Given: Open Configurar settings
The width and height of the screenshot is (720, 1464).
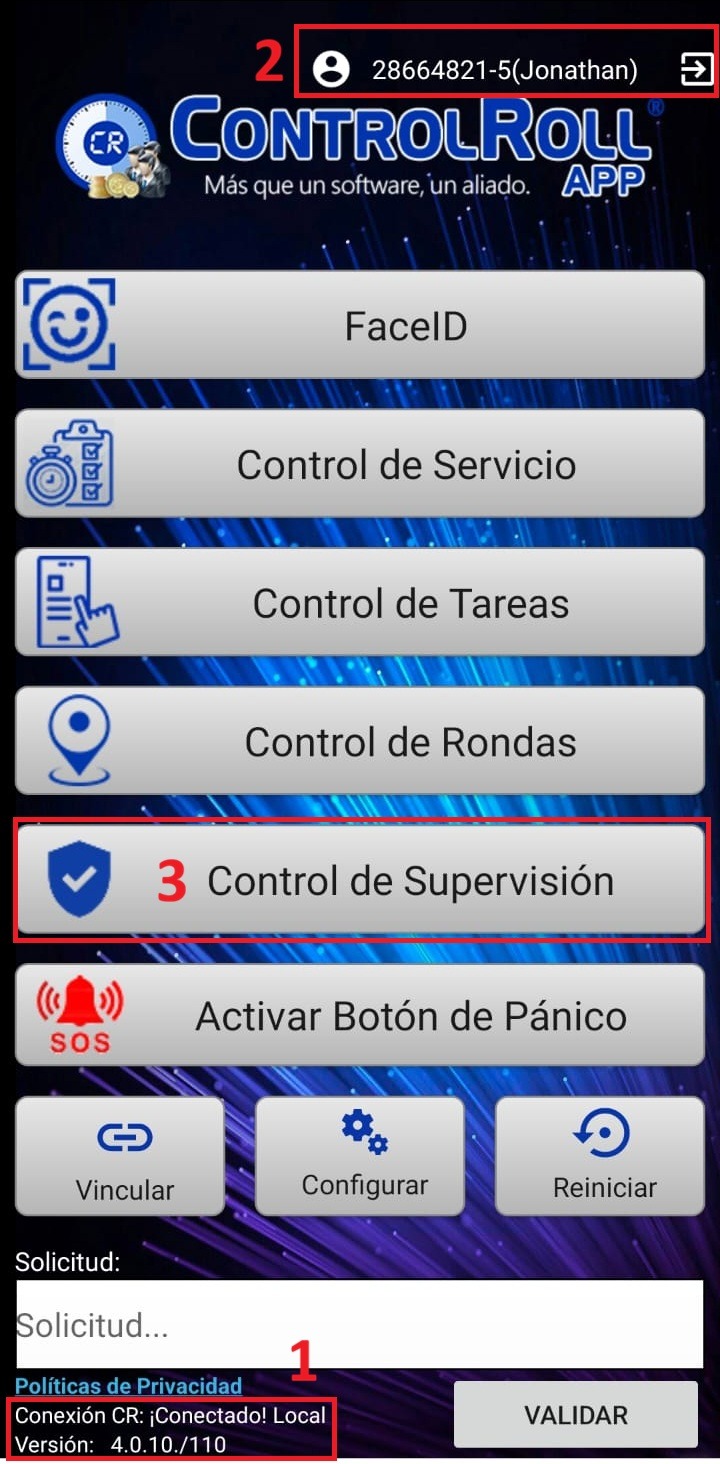Looking at the screenshot, I should 360,1156.
